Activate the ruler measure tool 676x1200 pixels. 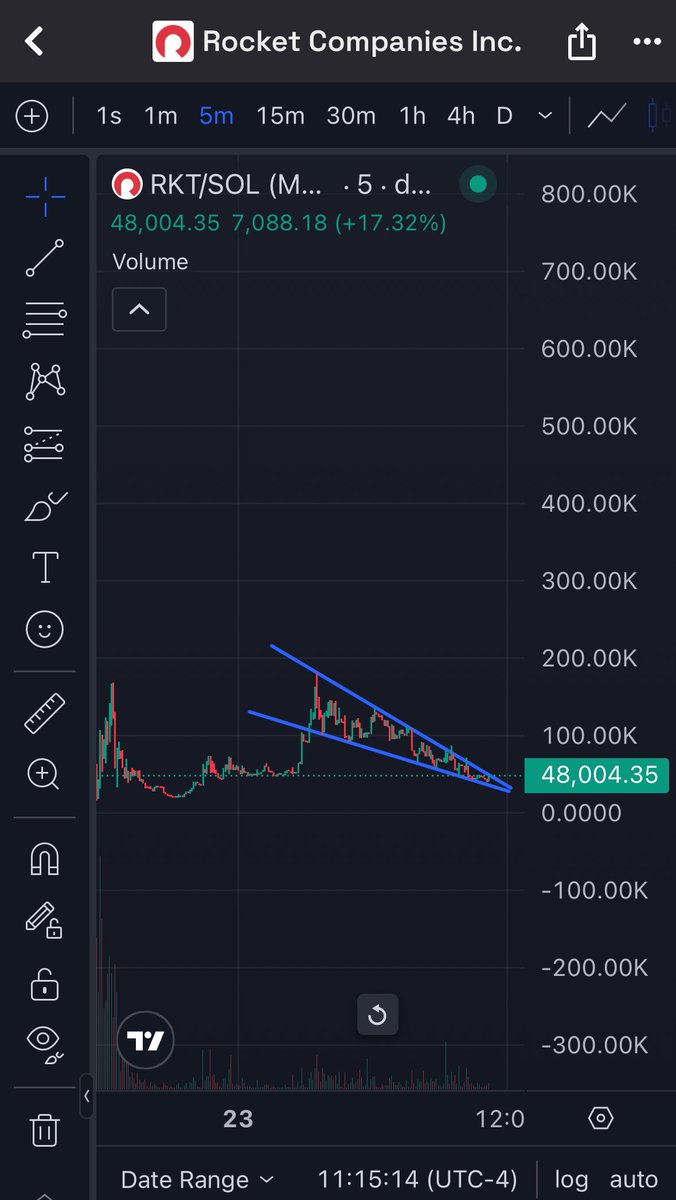(x=45, y=715)
